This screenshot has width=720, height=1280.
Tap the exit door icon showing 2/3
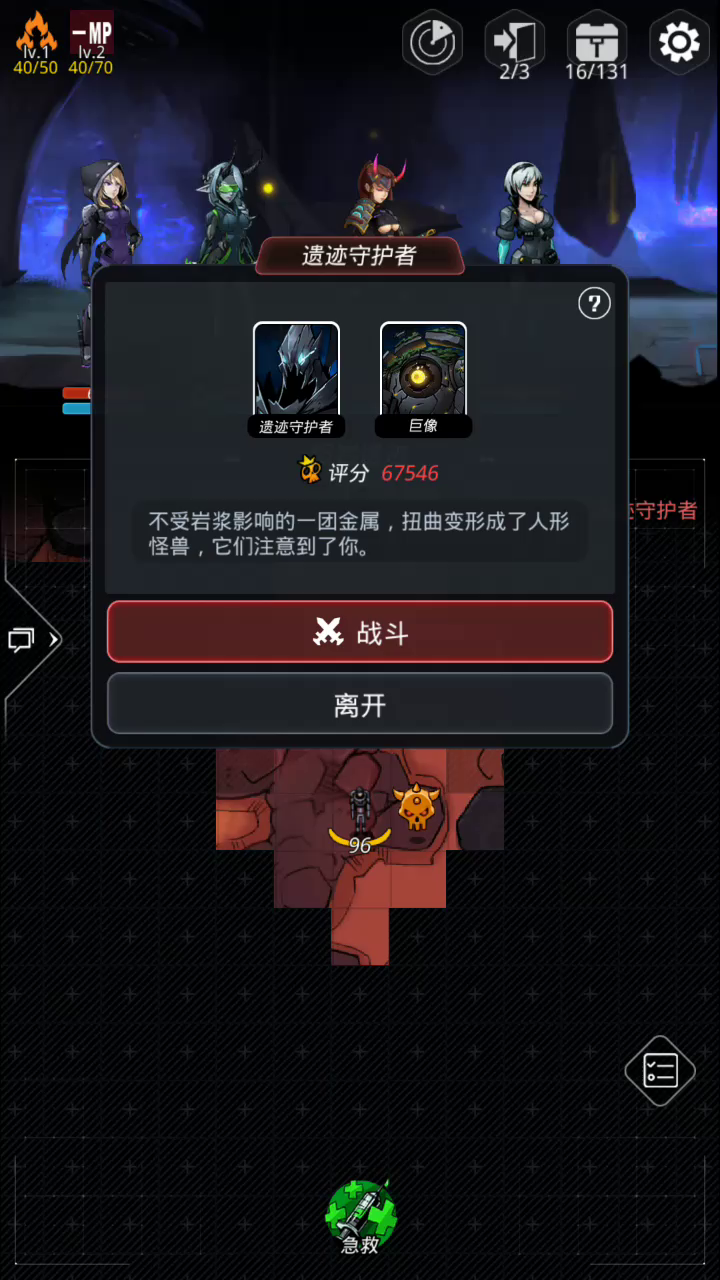[514, 47]
